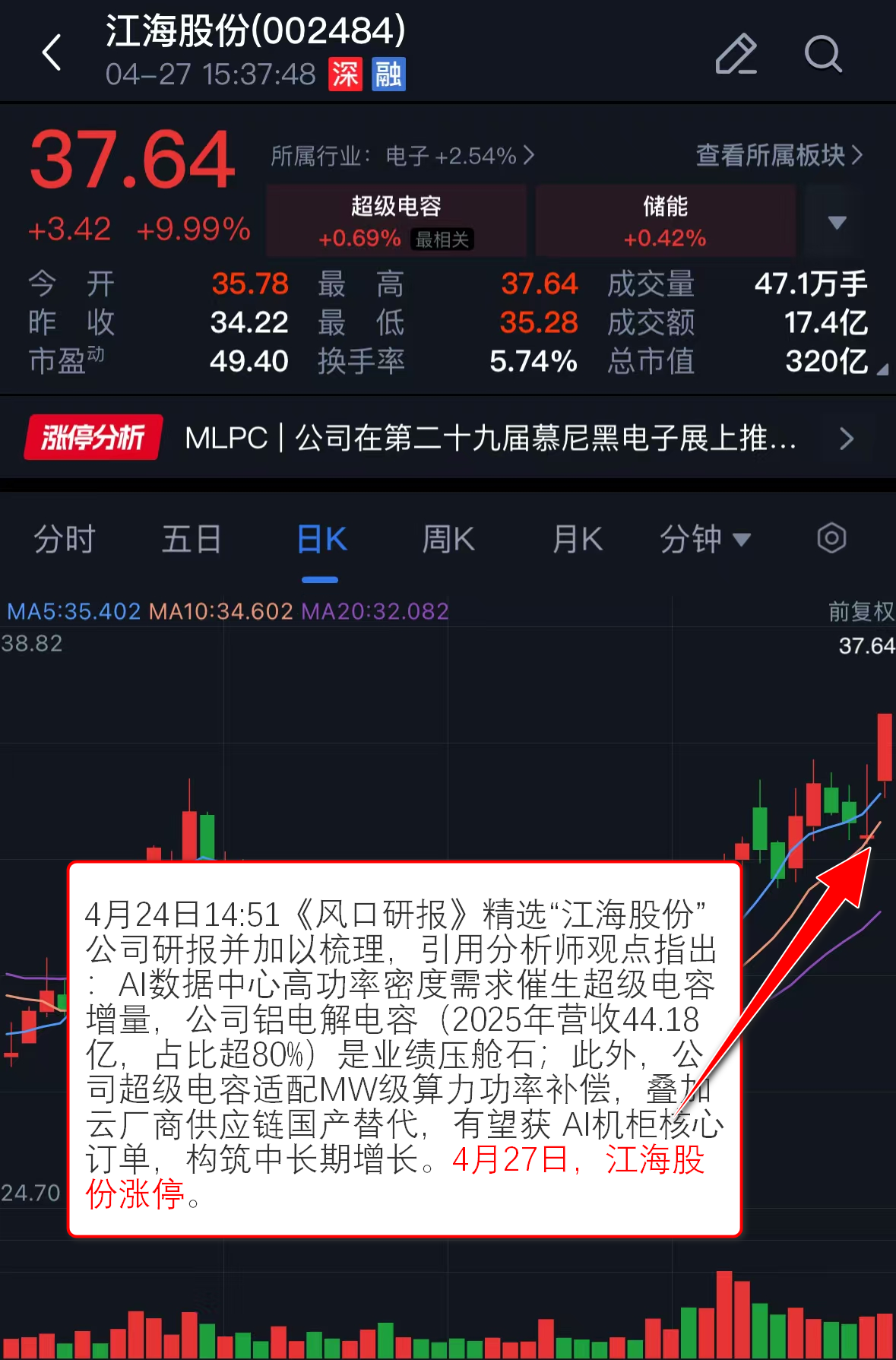Open stock search
This screenshot has height=1360, width=896.
click(x=823, y=54)
